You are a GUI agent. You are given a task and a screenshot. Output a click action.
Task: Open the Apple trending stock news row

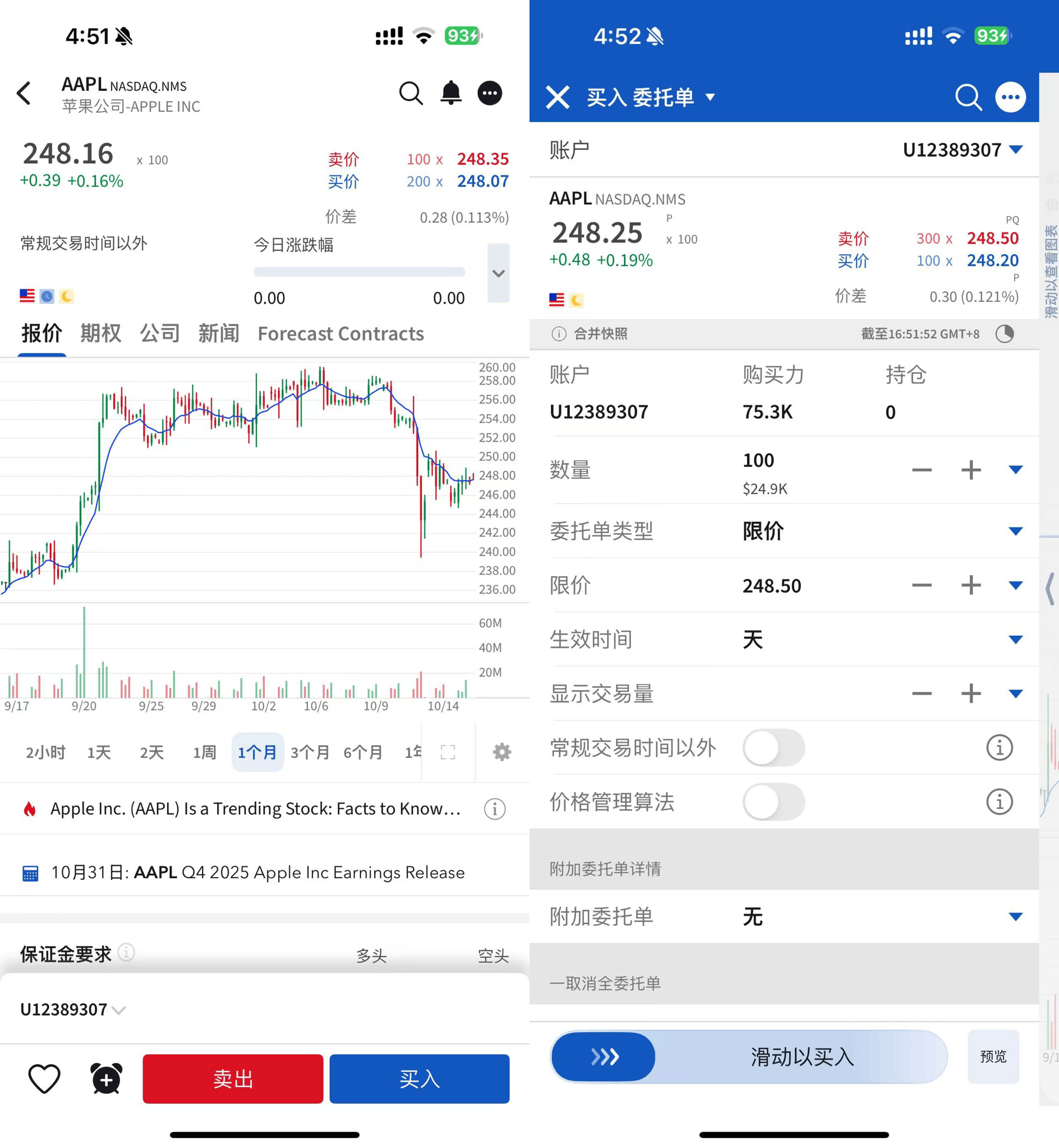(x=255, y=808)
